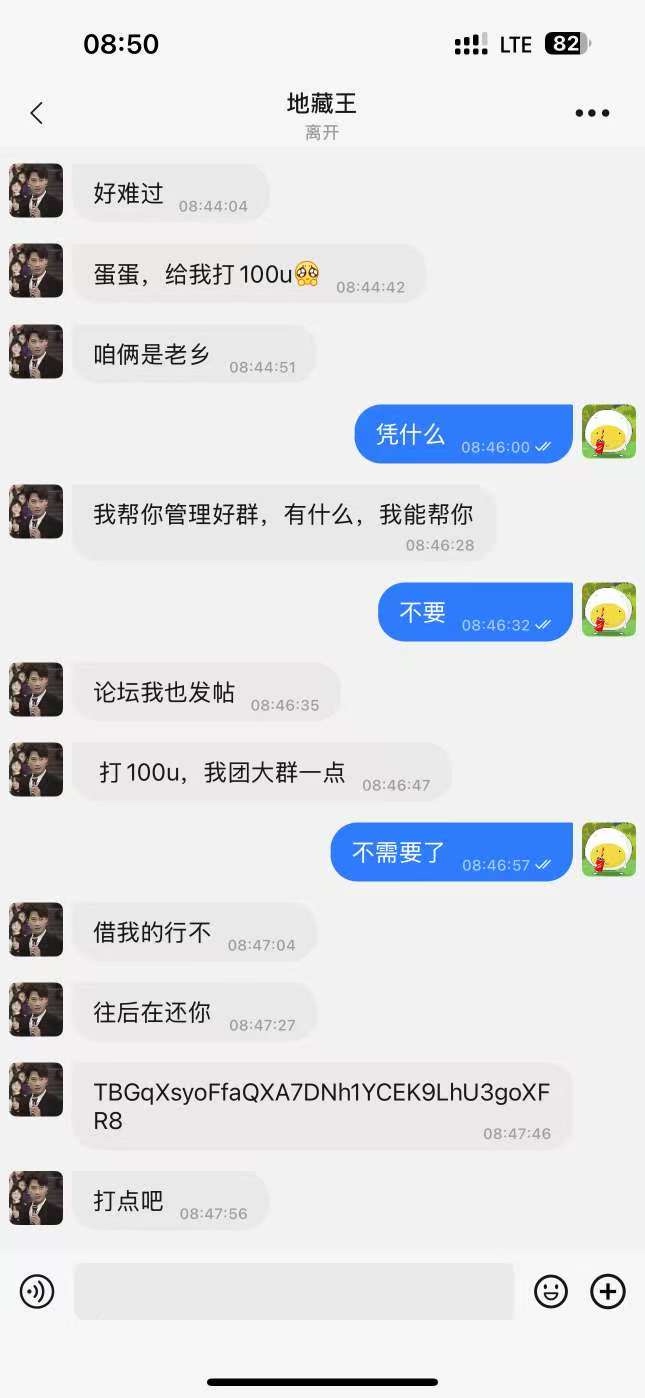Tap the message input field
645x1398 pixels.
click(293, 1291)
